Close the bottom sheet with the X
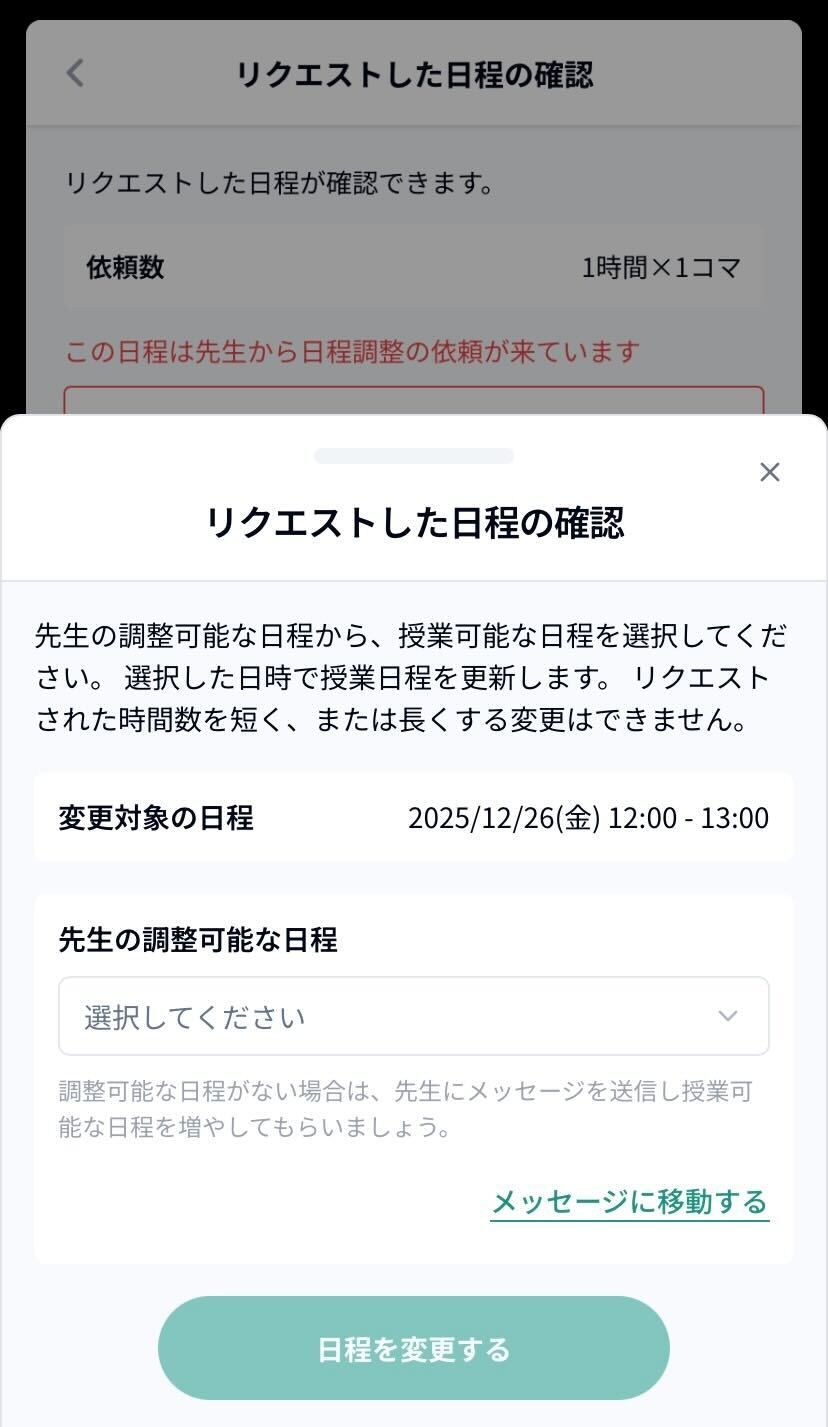 point(769,472)
